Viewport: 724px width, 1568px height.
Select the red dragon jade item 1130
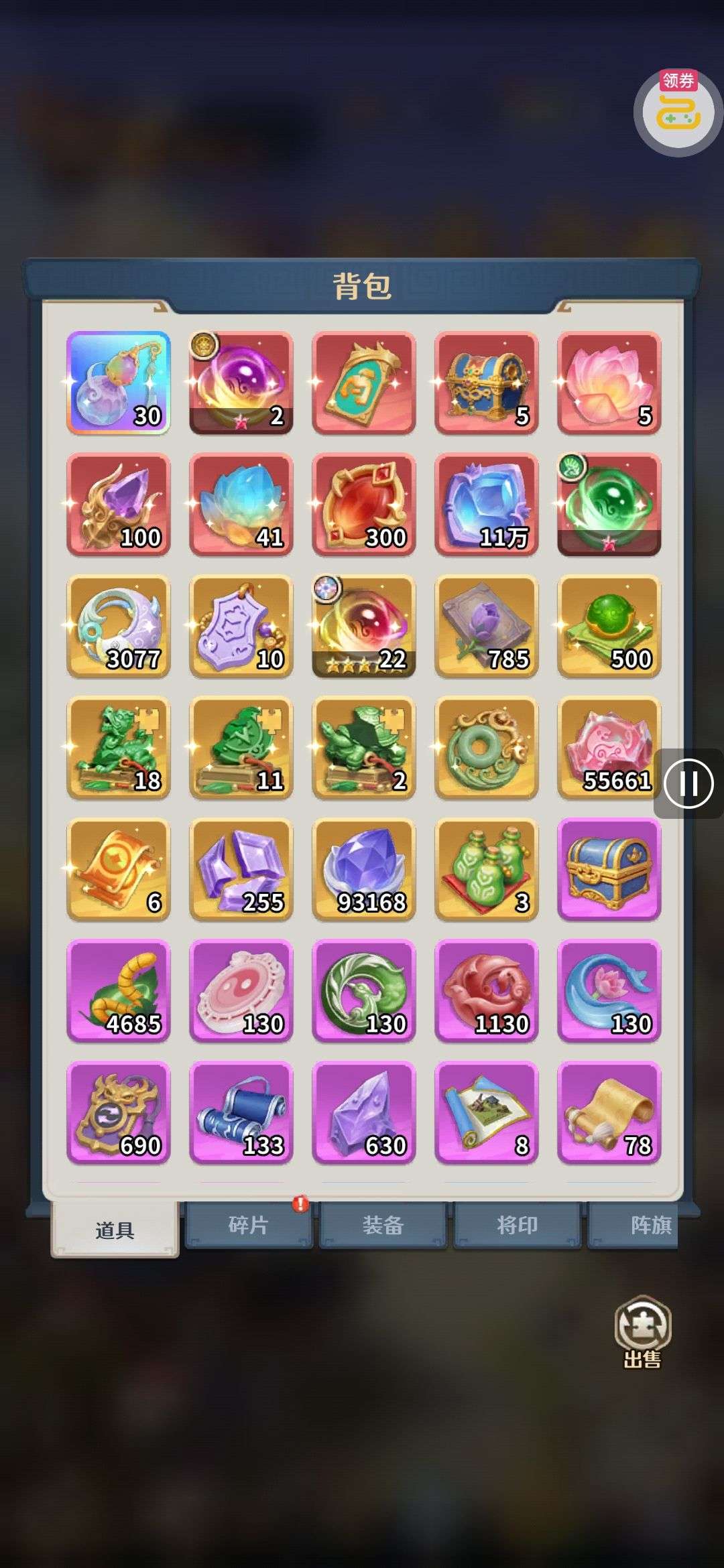tap(486, 990)
